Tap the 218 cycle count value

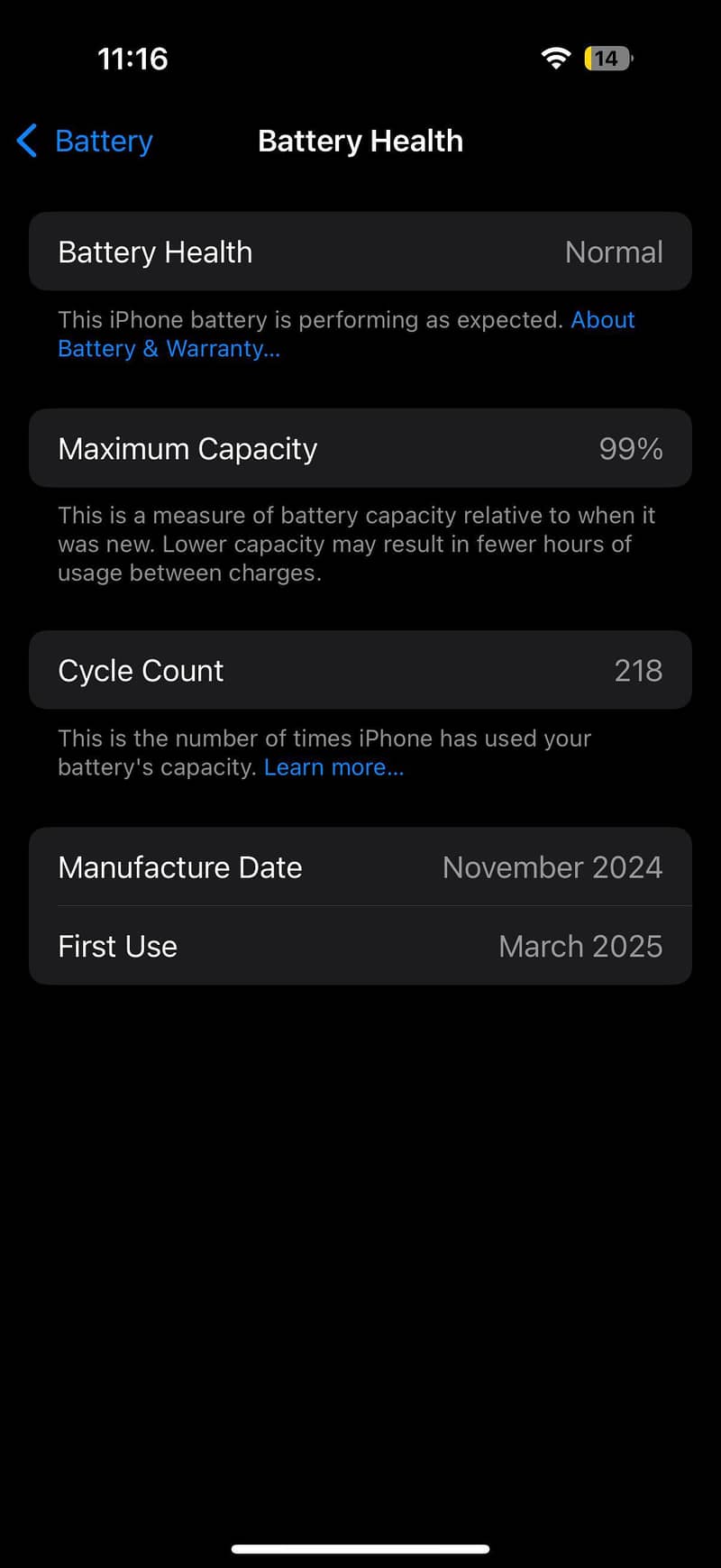(638, 670)
